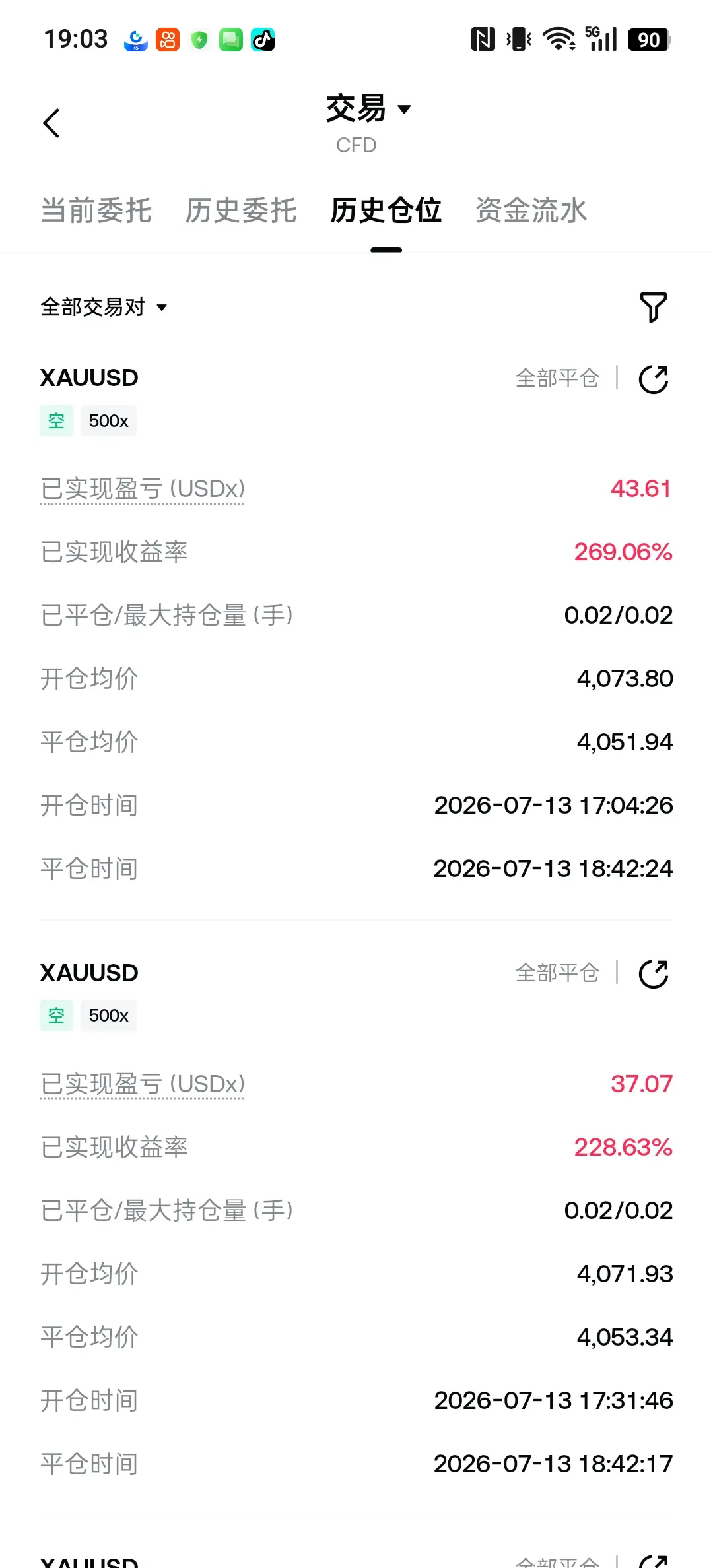
Task: Open the 资金流水 tab
Action: pyautogui.click(x=531, y=211)
